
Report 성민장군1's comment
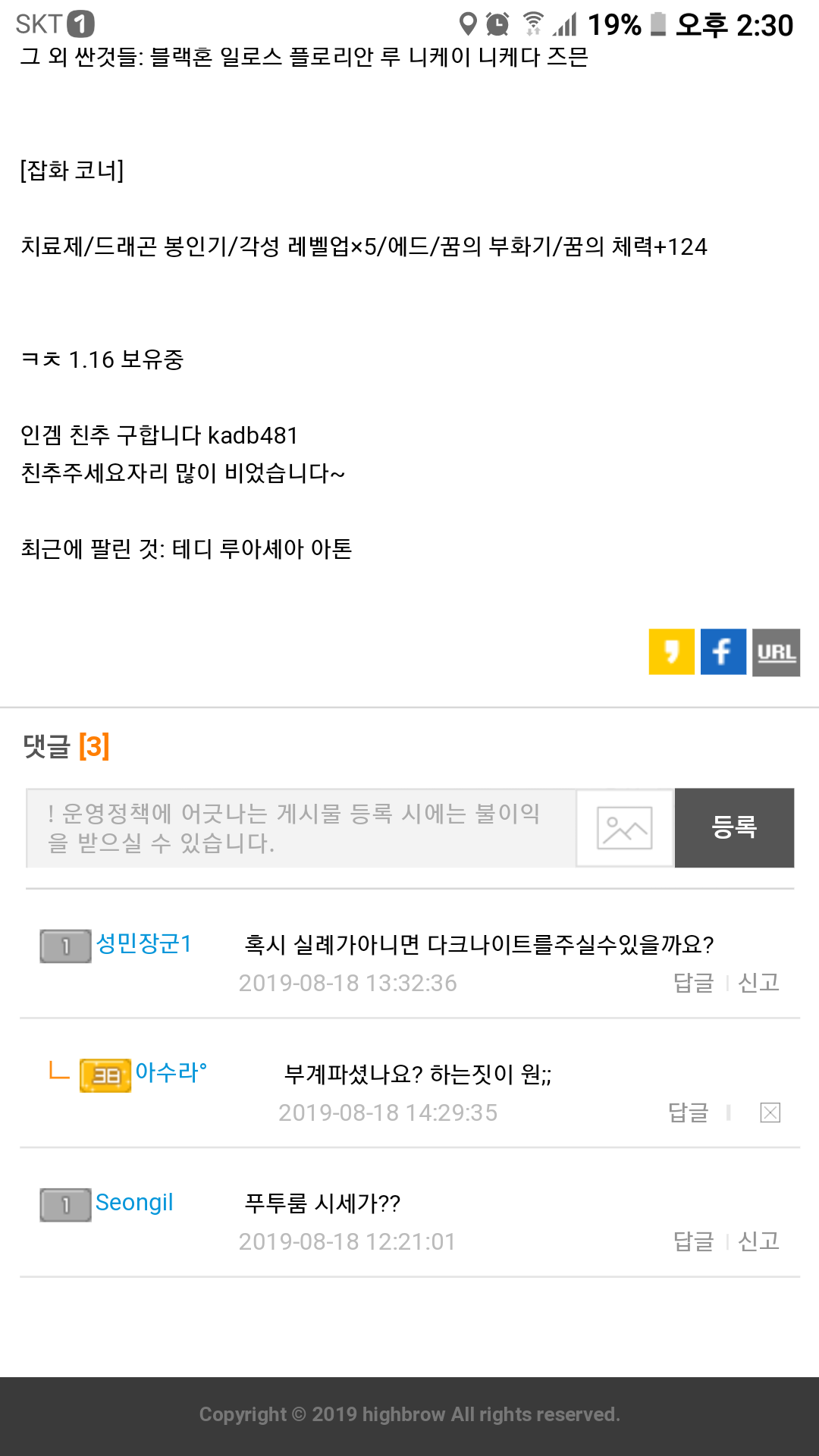(758, 983)
